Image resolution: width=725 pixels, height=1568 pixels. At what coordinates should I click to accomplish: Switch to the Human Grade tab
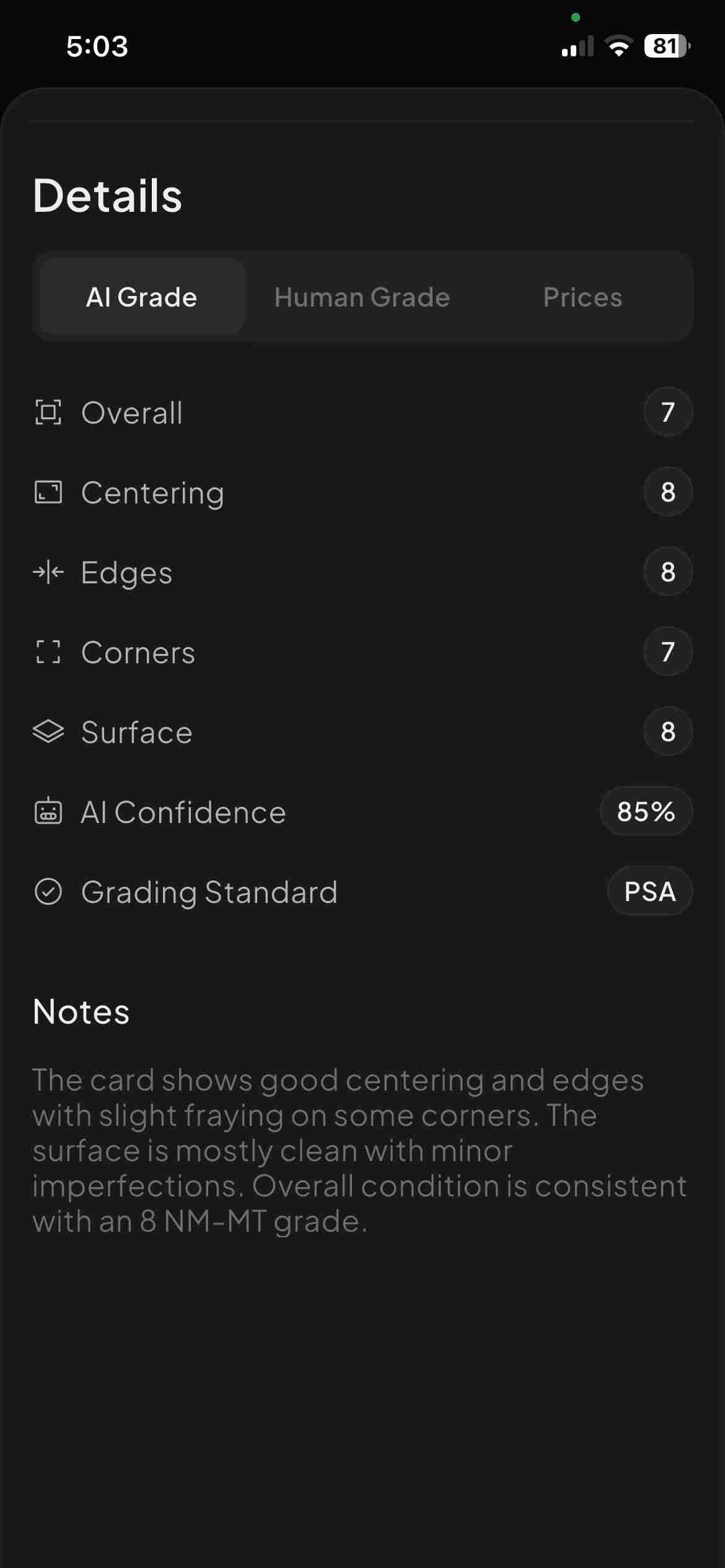point(362,297)
